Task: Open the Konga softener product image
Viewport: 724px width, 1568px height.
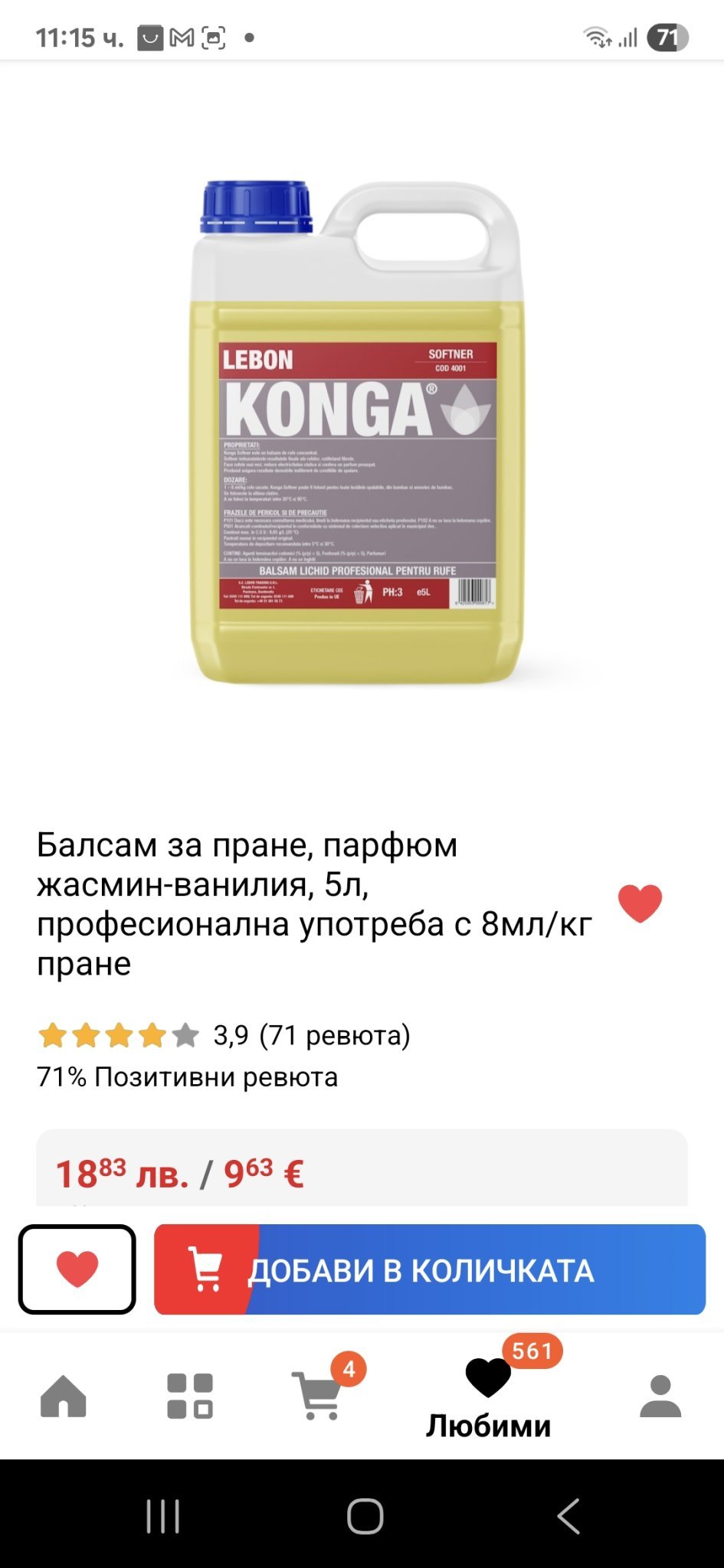Action: pyautogui.click(x=358, y=433)
